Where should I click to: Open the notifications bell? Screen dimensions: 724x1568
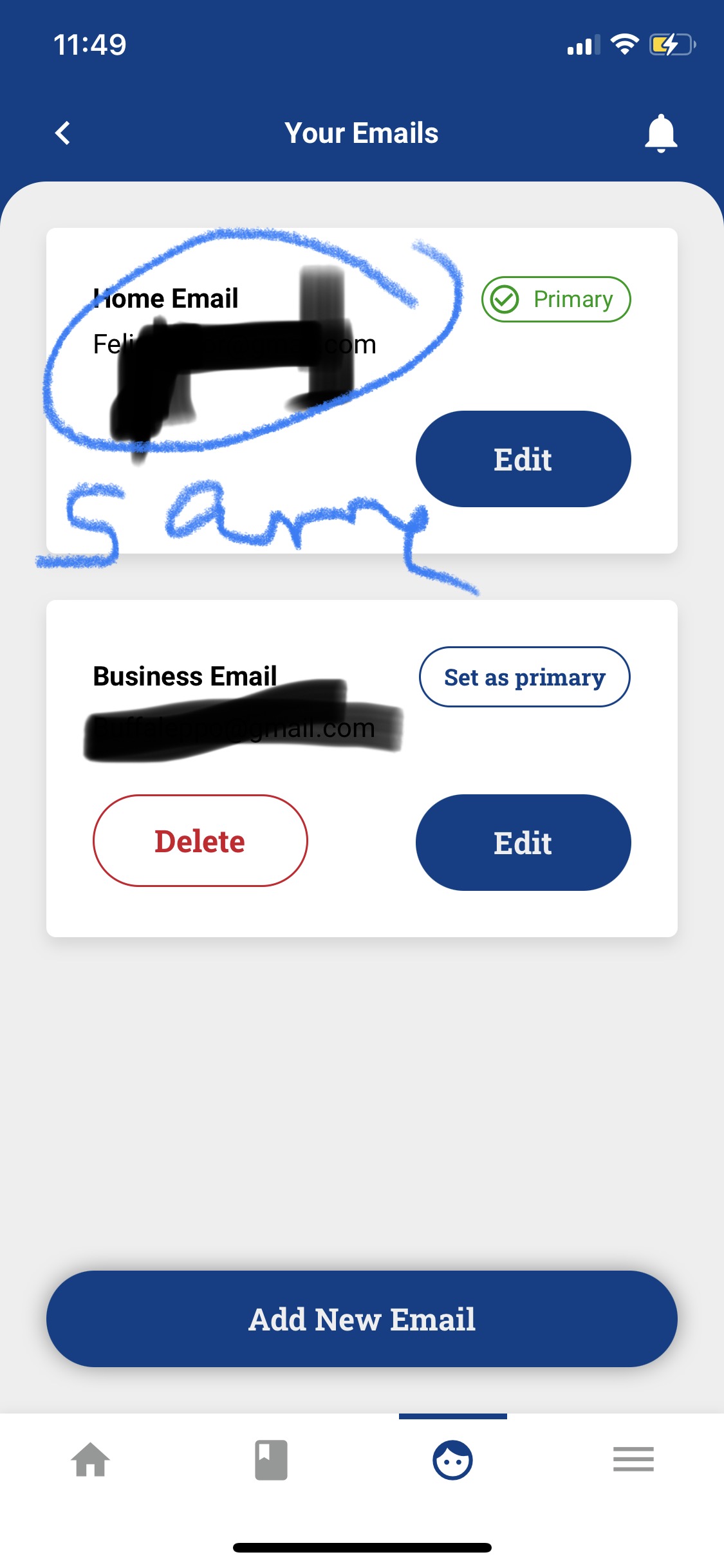coord(660,133)
